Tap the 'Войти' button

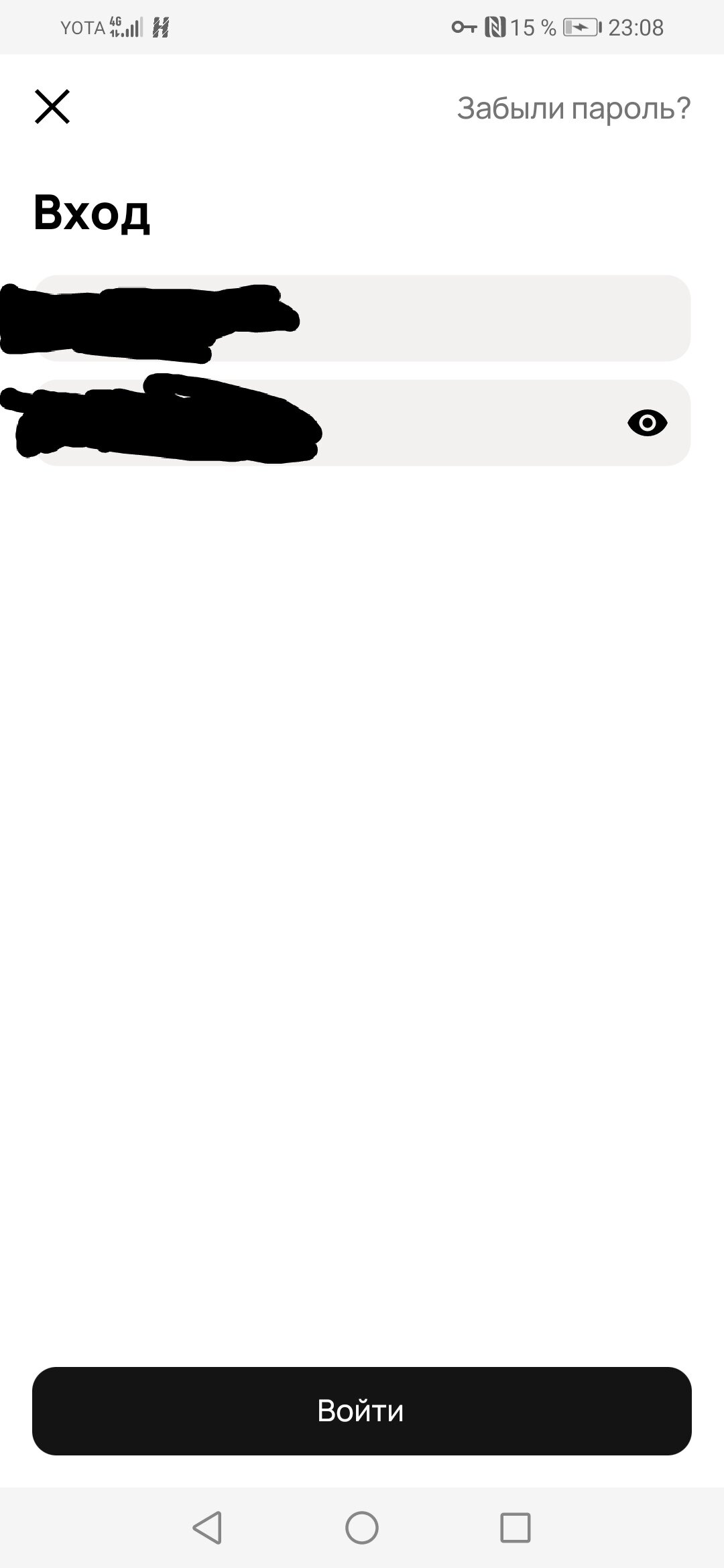pyautogui.click(x=362, y=1411)
